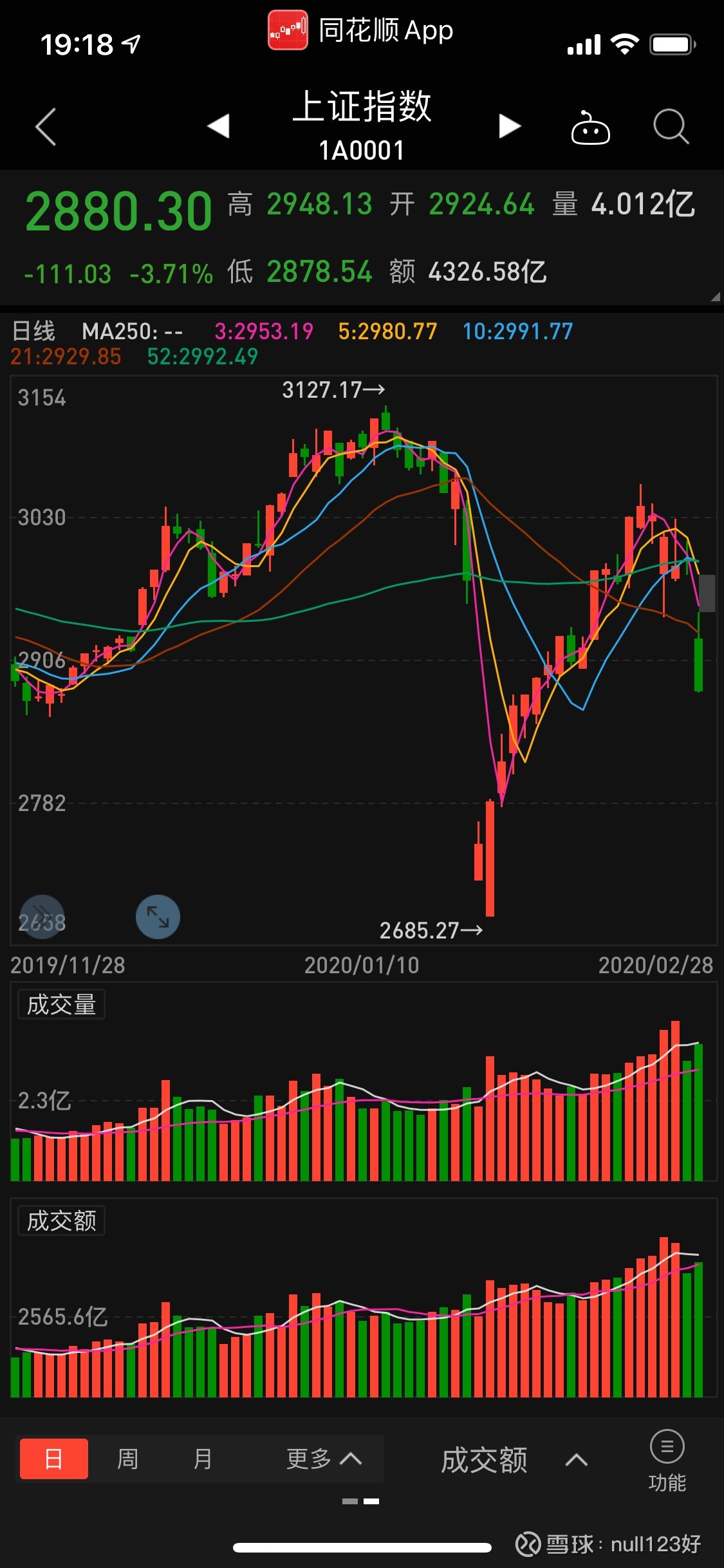This screenshot has height=1568, width=724.
Task: Switch to the 月 monthly chart
Action: (x=203, y=1459)
